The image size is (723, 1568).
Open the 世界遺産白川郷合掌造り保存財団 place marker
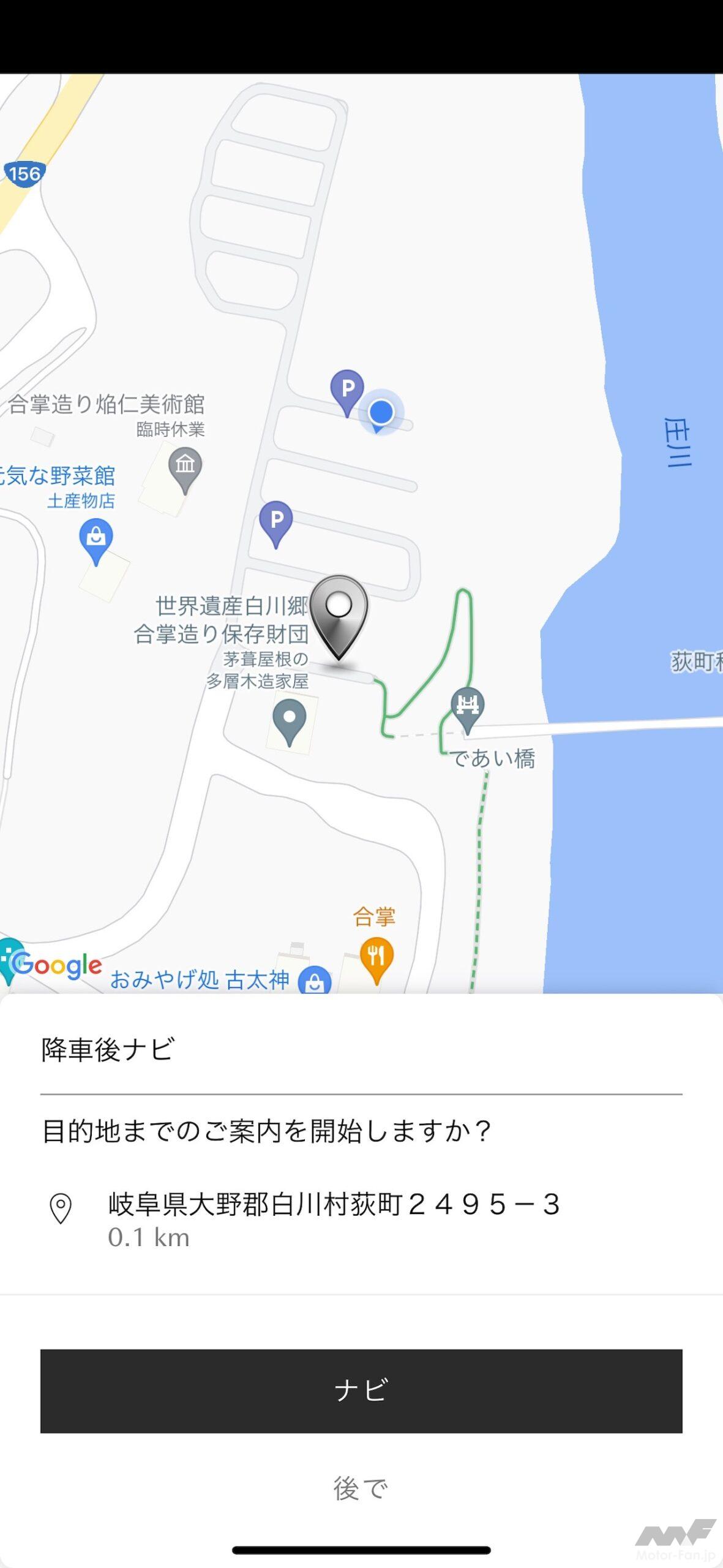point(290,720)
